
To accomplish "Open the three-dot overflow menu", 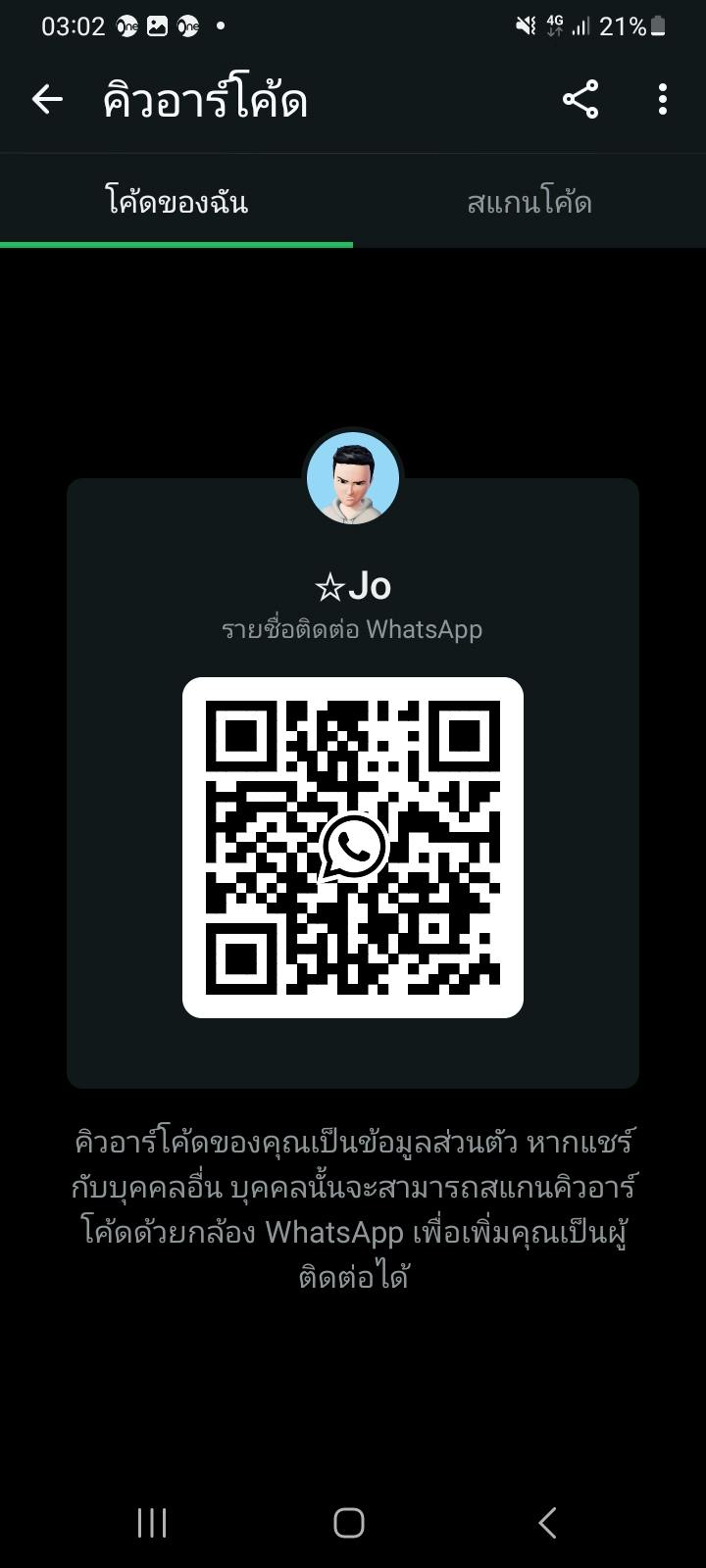I will 663,99.
